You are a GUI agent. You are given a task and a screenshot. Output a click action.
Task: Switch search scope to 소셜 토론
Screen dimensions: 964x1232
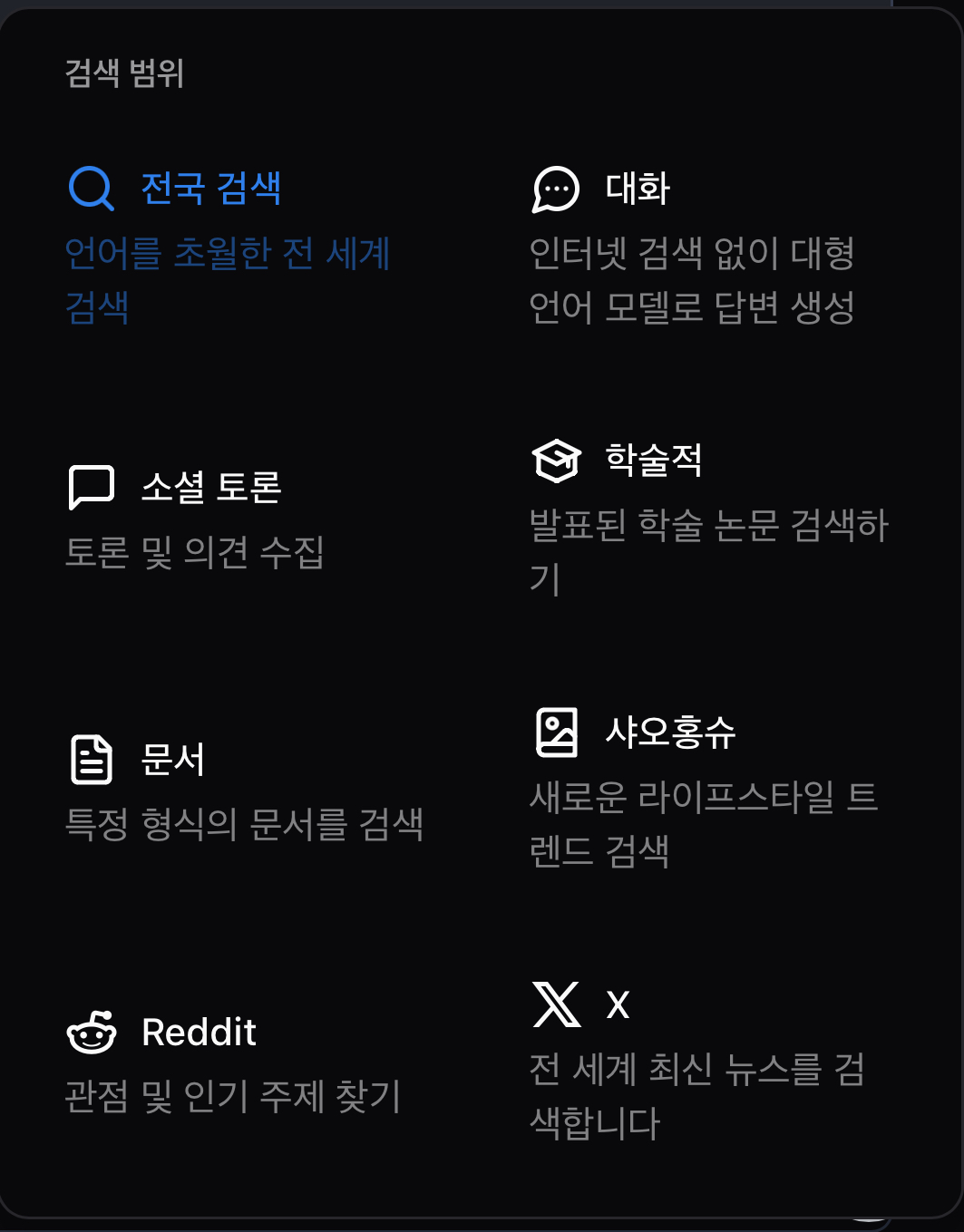tap(210, 488)
